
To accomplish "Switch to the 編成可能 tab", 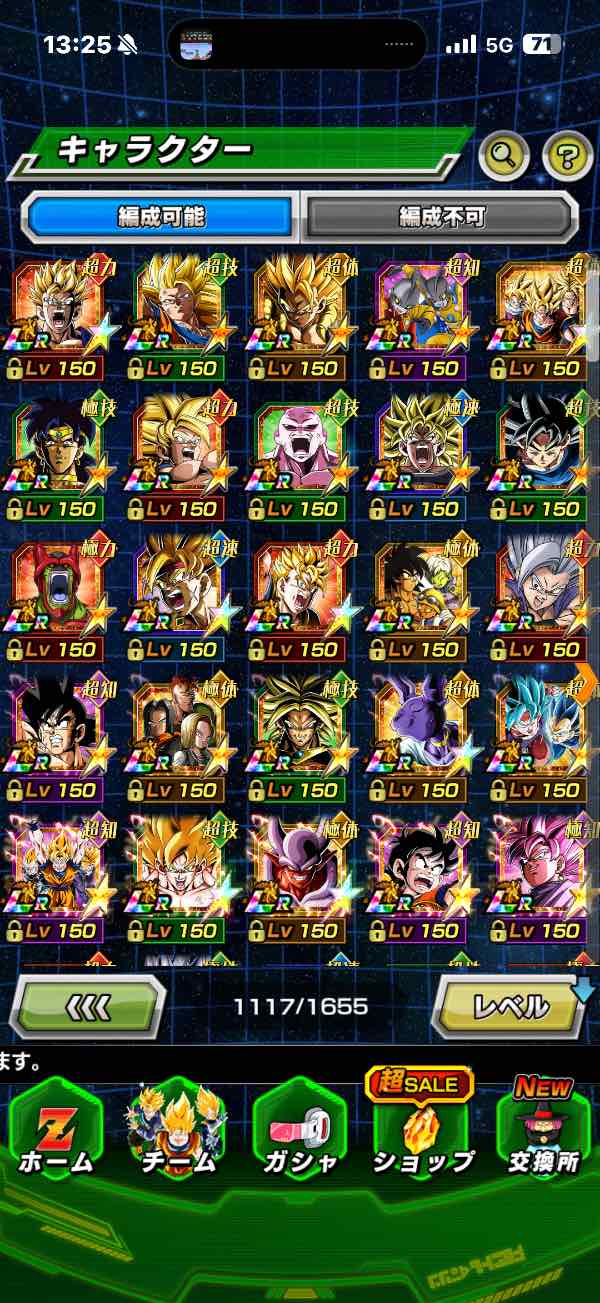I will 160,216.
